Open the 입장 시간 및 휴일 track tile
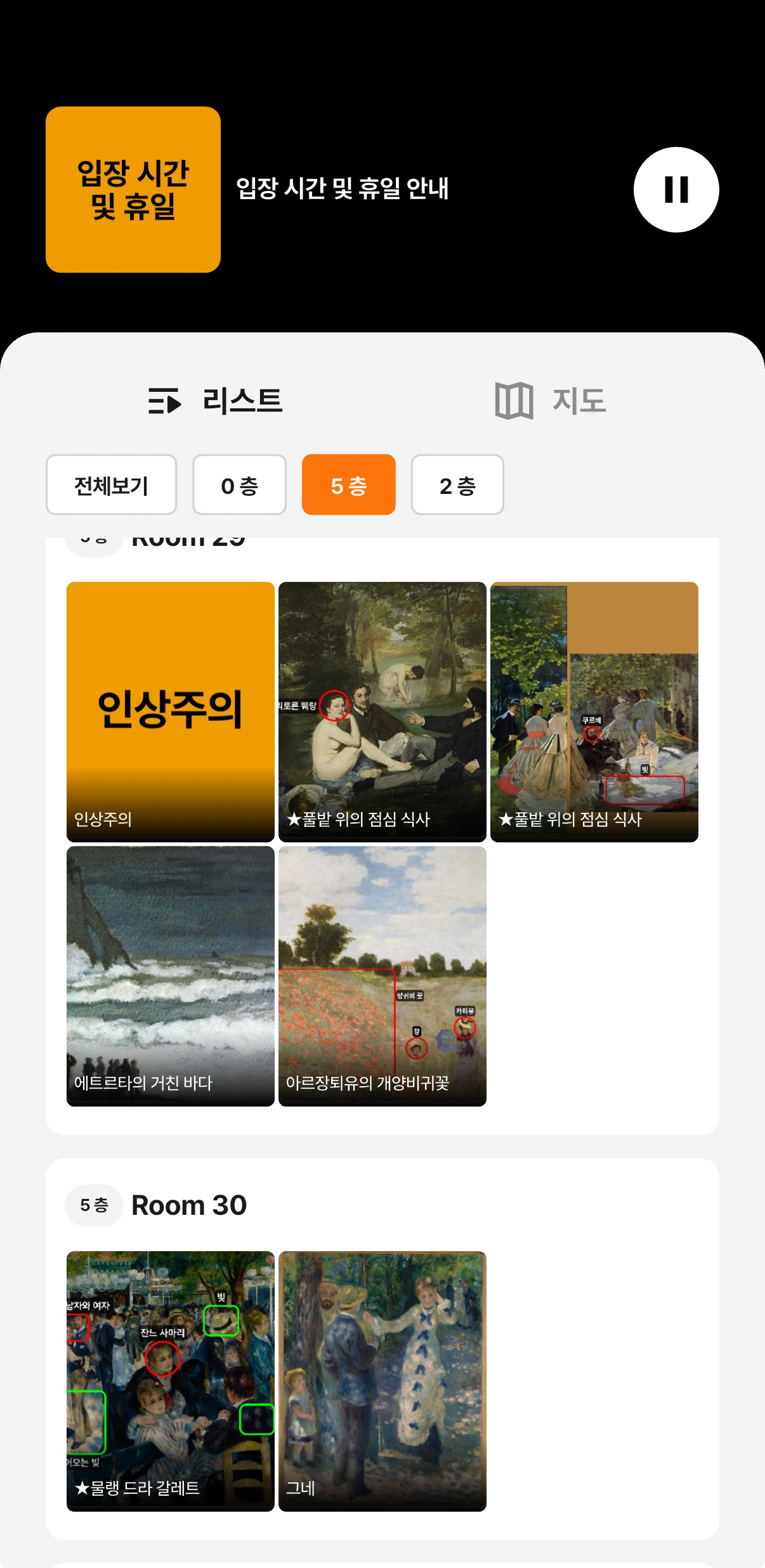This screenshot has height=1568, width=765. (133, 190)
